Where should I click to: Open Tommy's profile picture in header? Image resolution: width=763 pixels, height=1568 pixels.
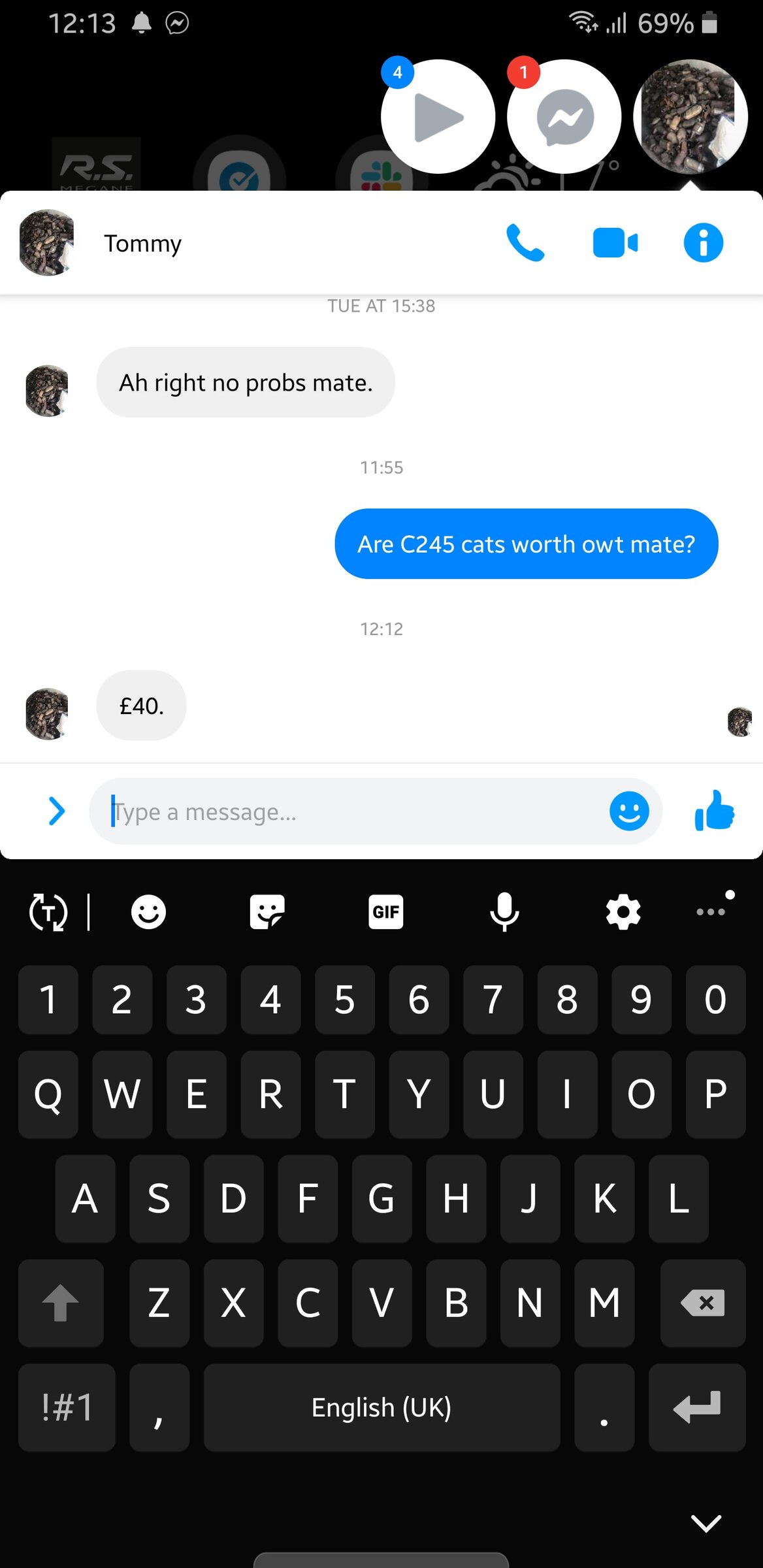pyautogui.click(x=46, y=243)
